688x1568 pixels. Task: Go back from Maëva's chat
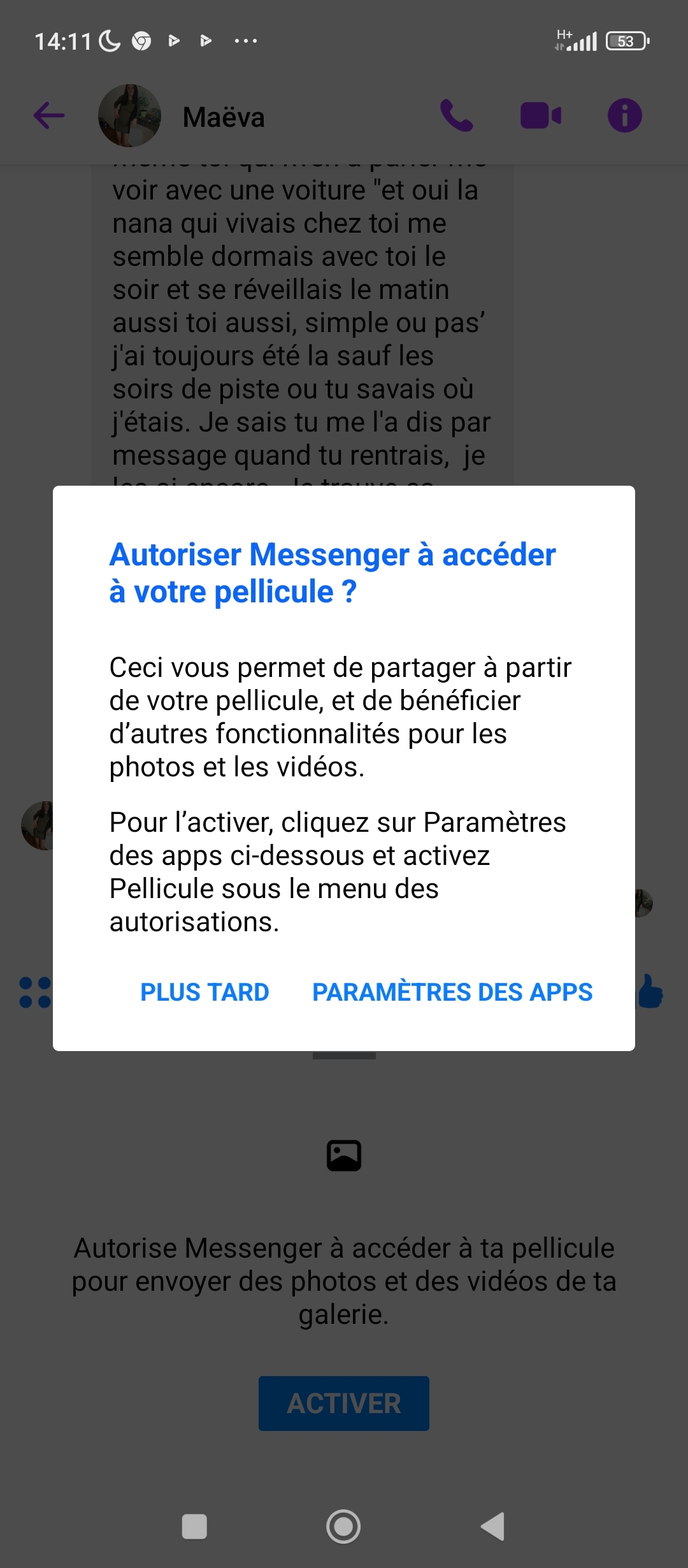tap(49, 116)
